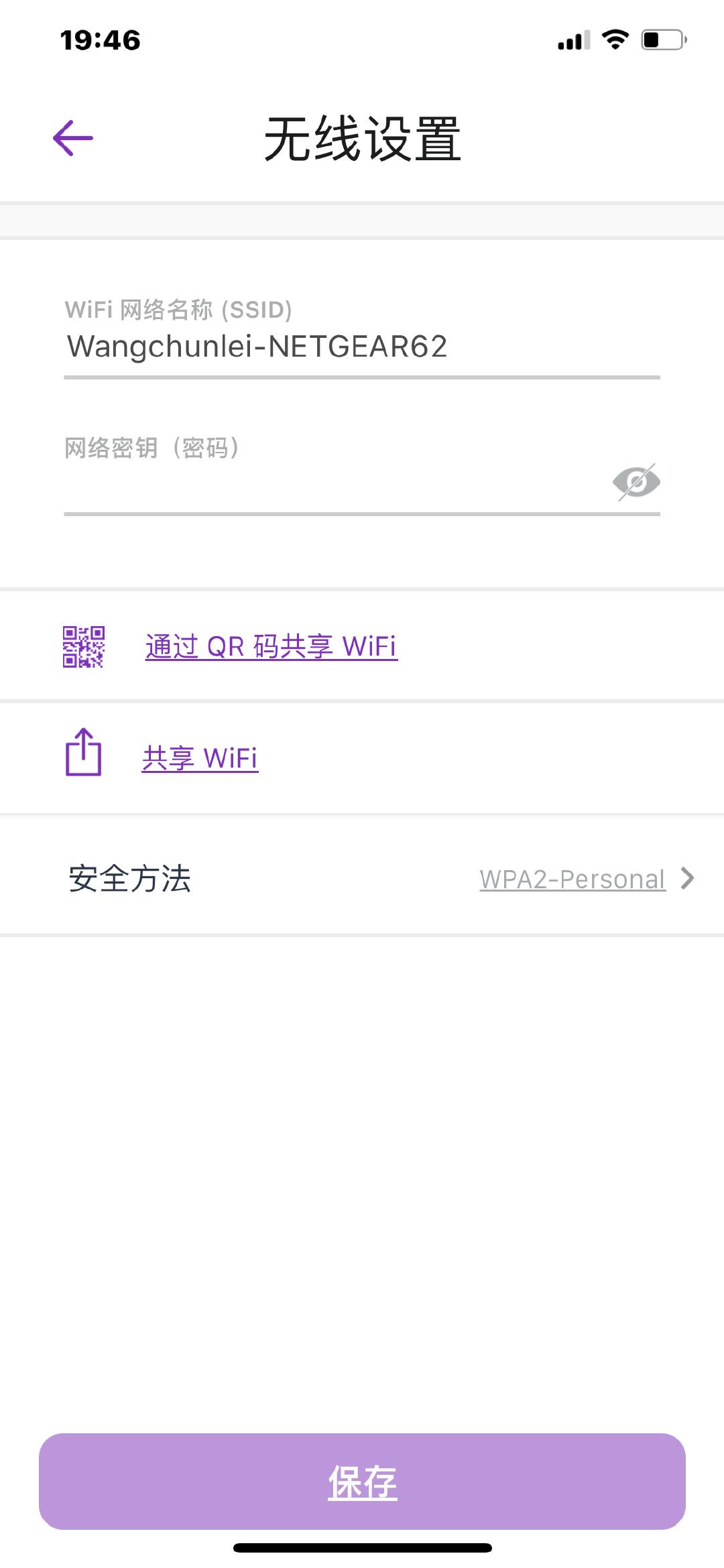
Task: Tap the eye icon next to password field
Action: tap(635, 481)
